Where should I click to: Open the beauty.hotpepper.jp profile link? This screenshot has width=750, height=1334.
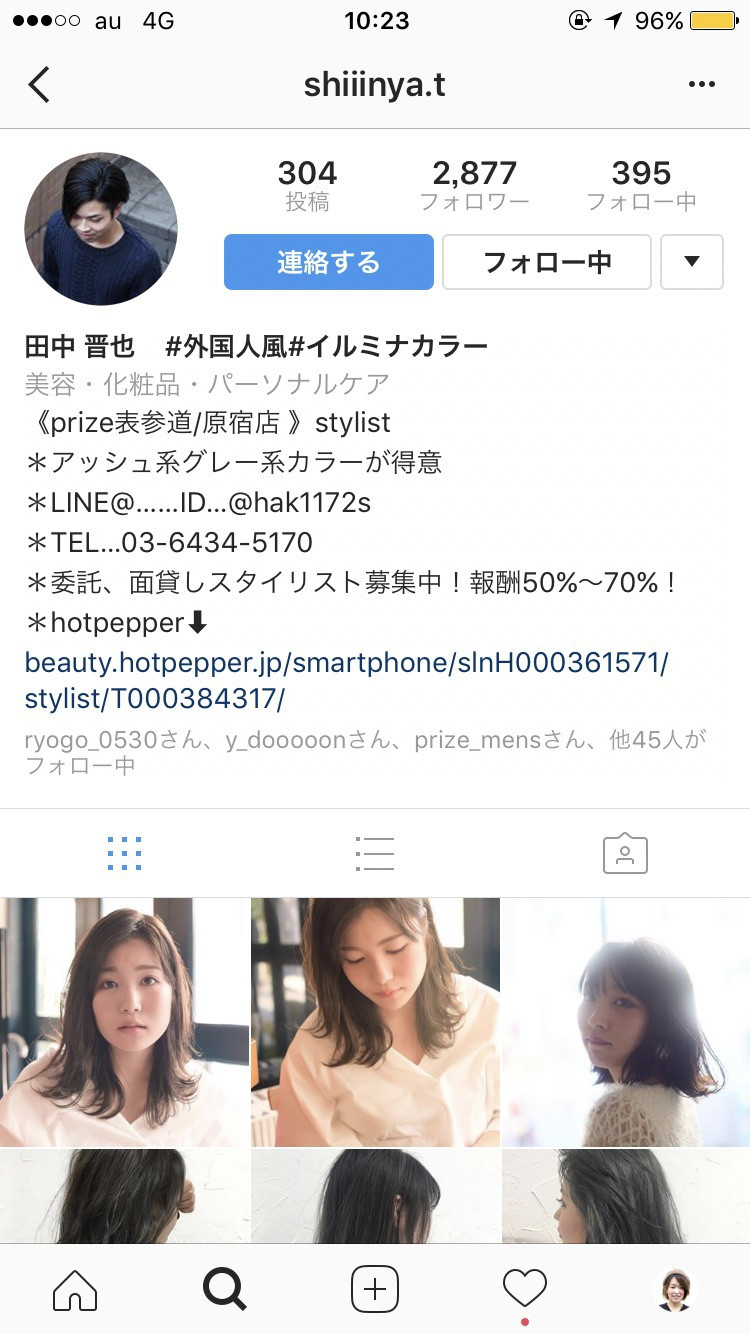[345, 680]
